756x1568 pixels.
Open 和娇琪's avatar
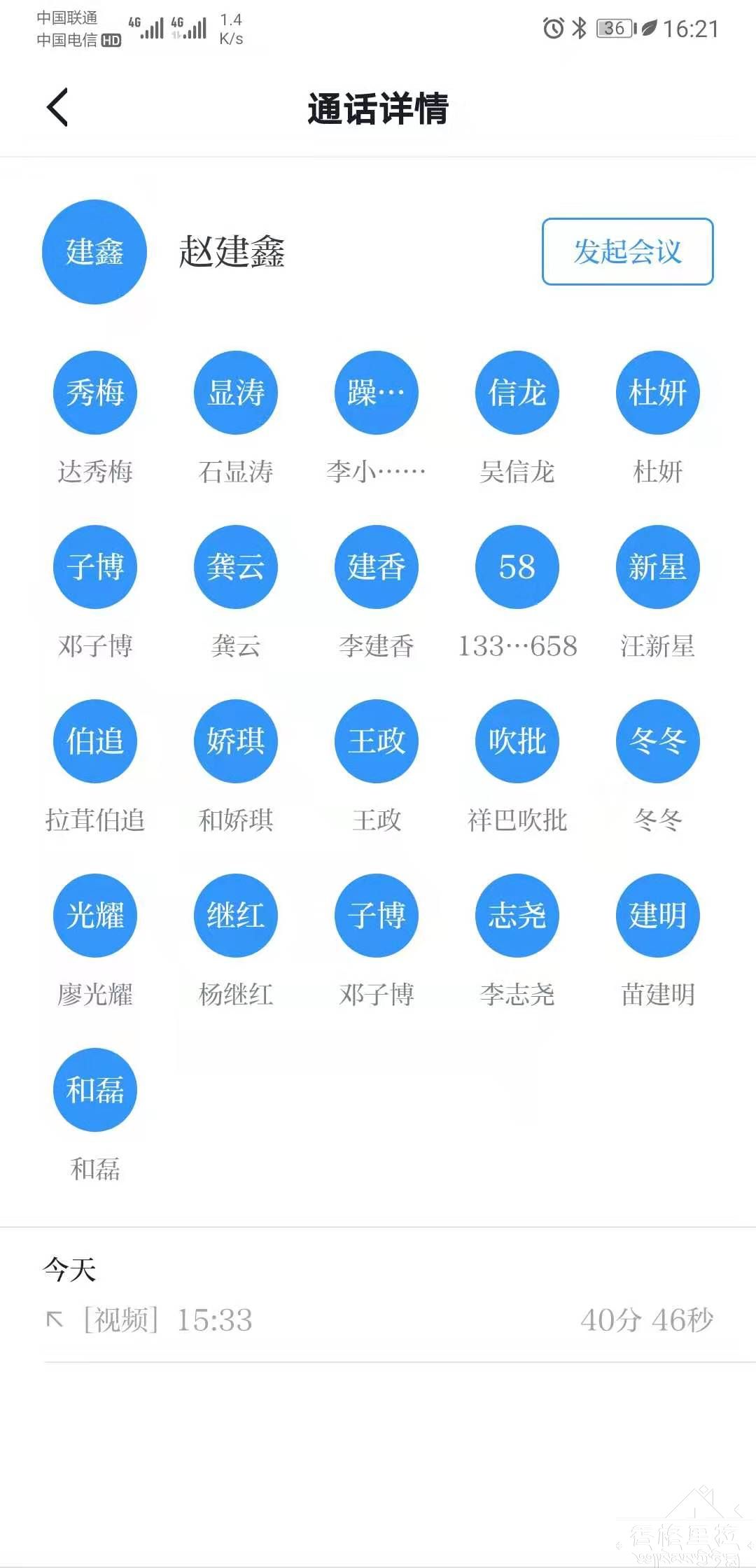point(236,741)
